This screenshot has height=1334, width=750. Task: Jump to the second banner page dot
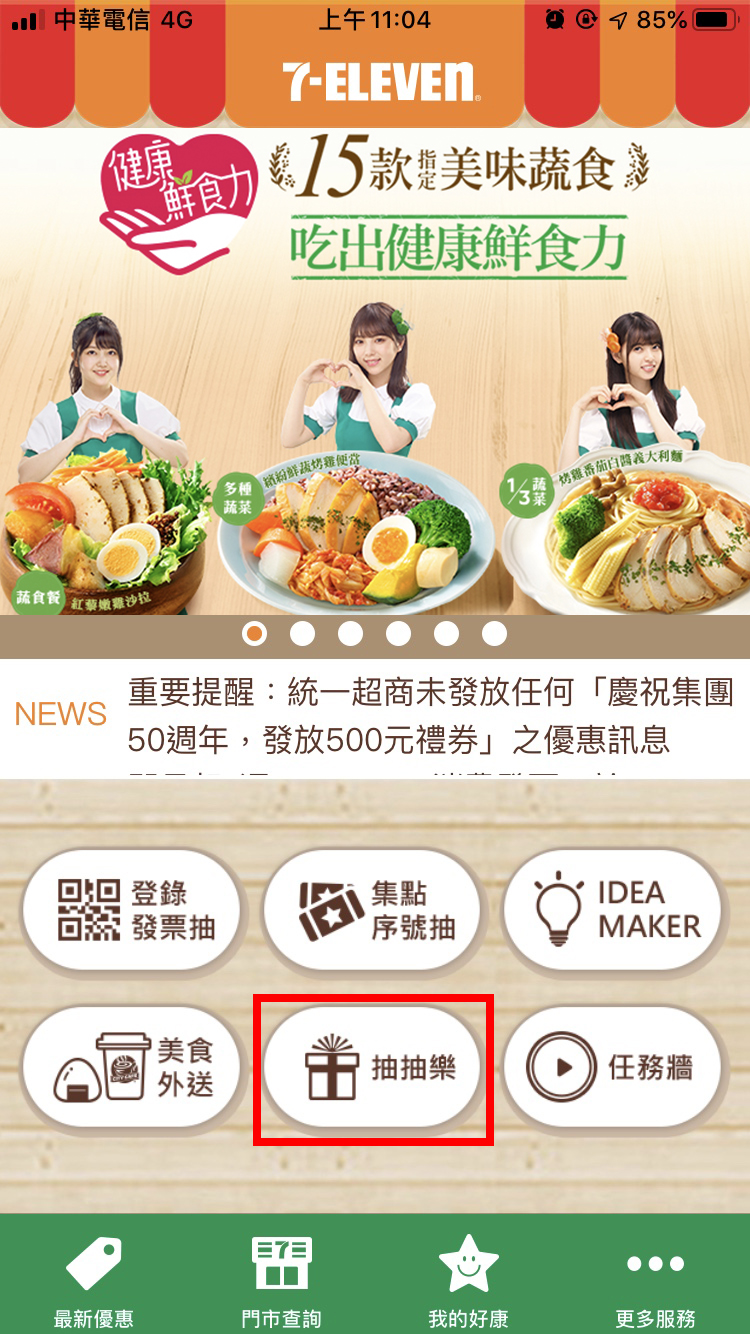pos(302,634)
